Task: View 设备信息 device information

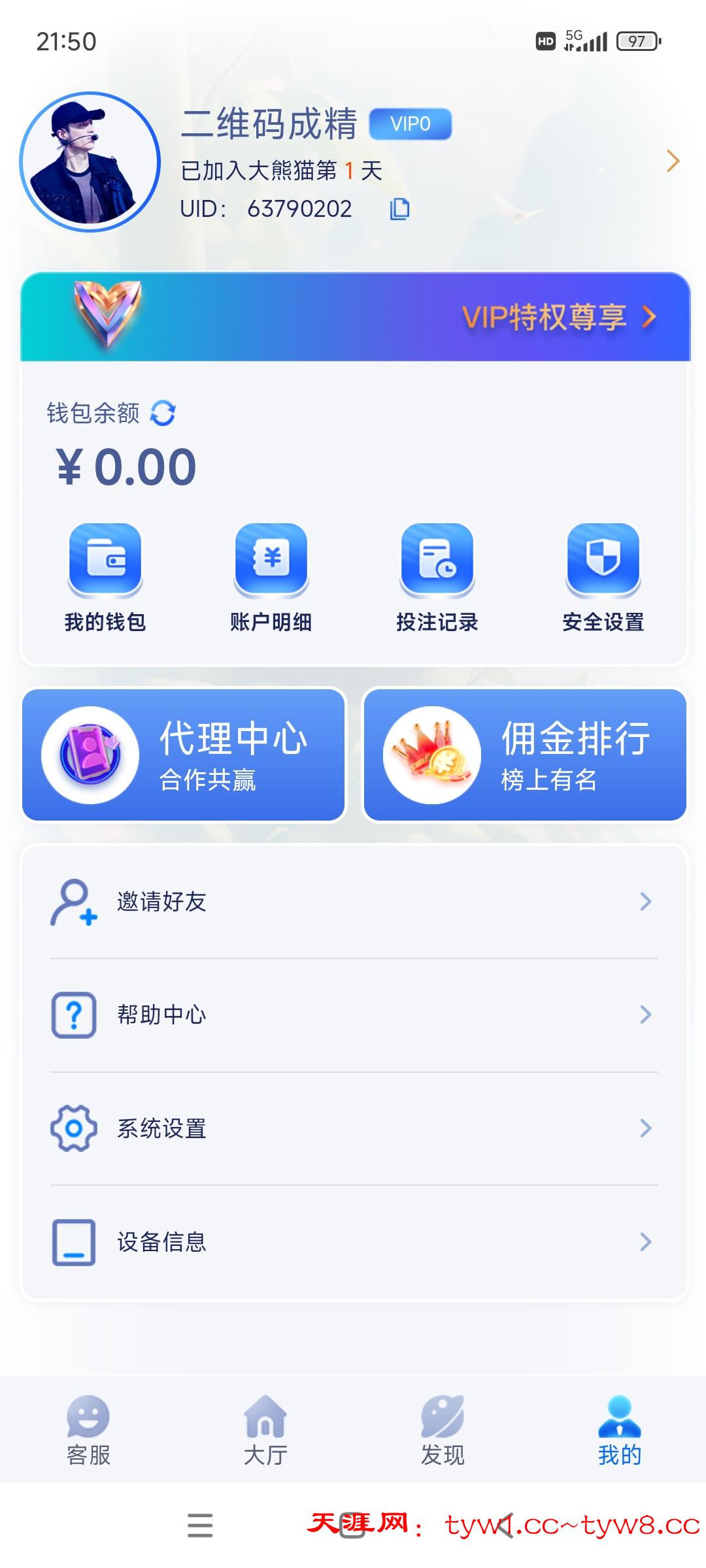Action: [x=353, y=1242]
